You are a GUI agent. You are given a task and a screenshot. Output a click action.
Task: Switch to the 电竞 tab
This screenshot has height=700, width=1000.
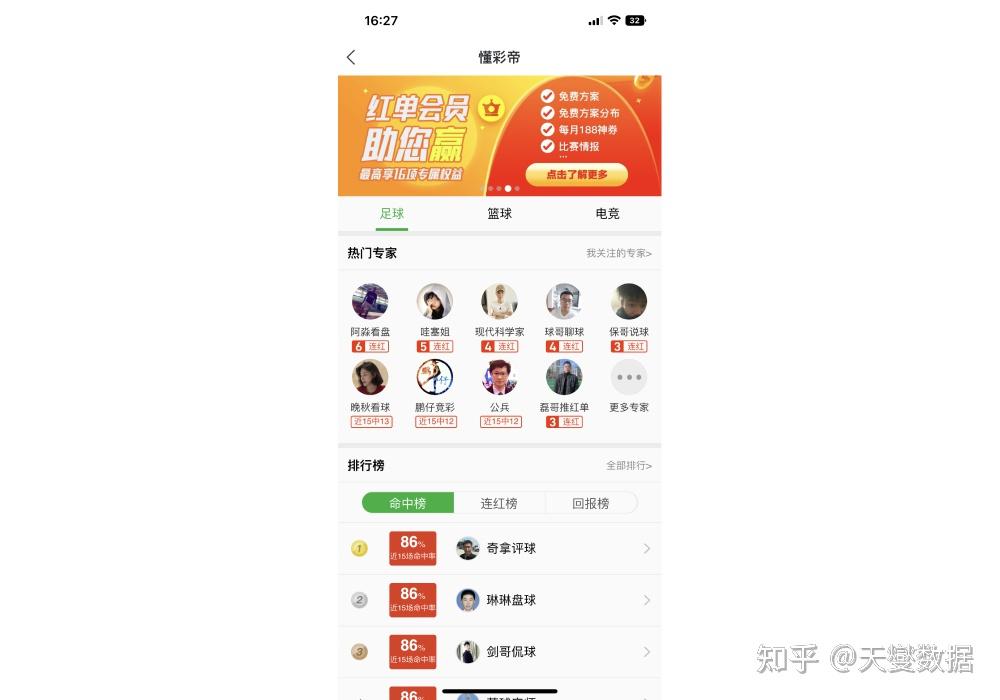coord(607,214)
